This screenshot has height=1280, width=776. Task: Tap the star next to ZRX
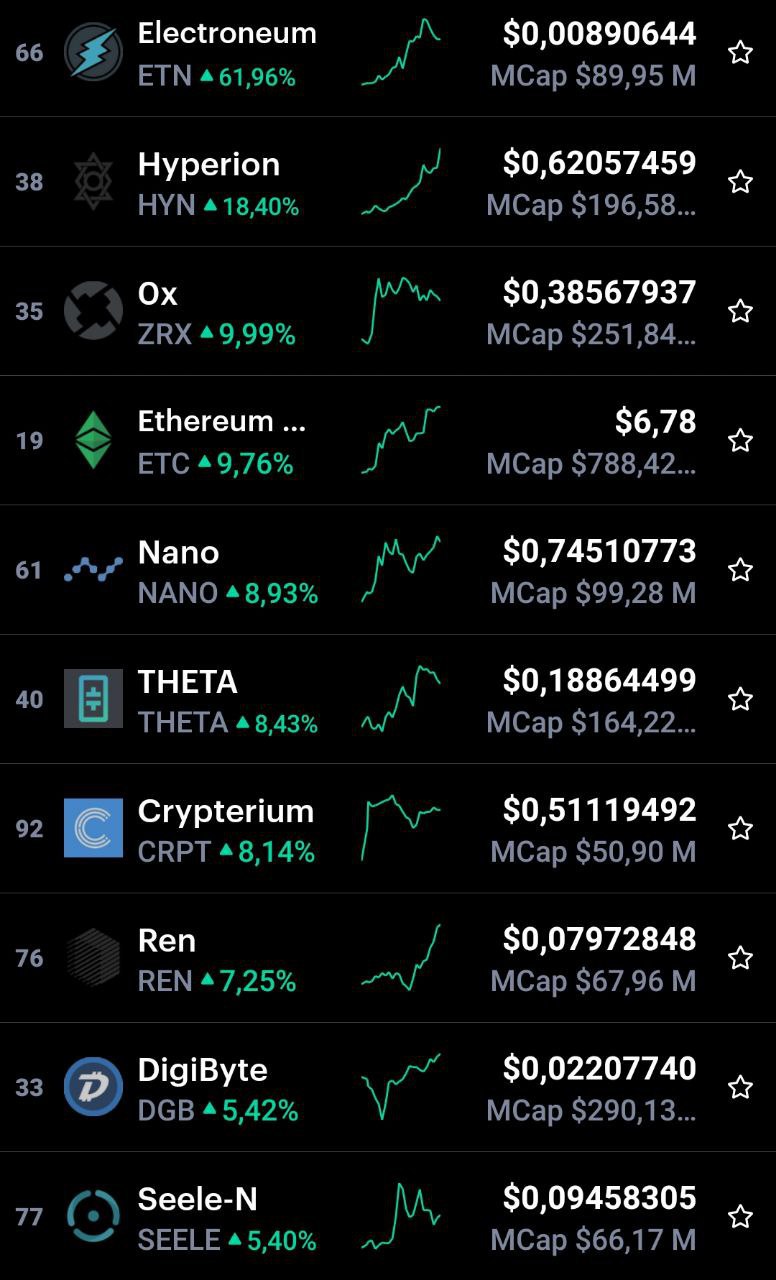pyautogui.click(x=740, y=311)
